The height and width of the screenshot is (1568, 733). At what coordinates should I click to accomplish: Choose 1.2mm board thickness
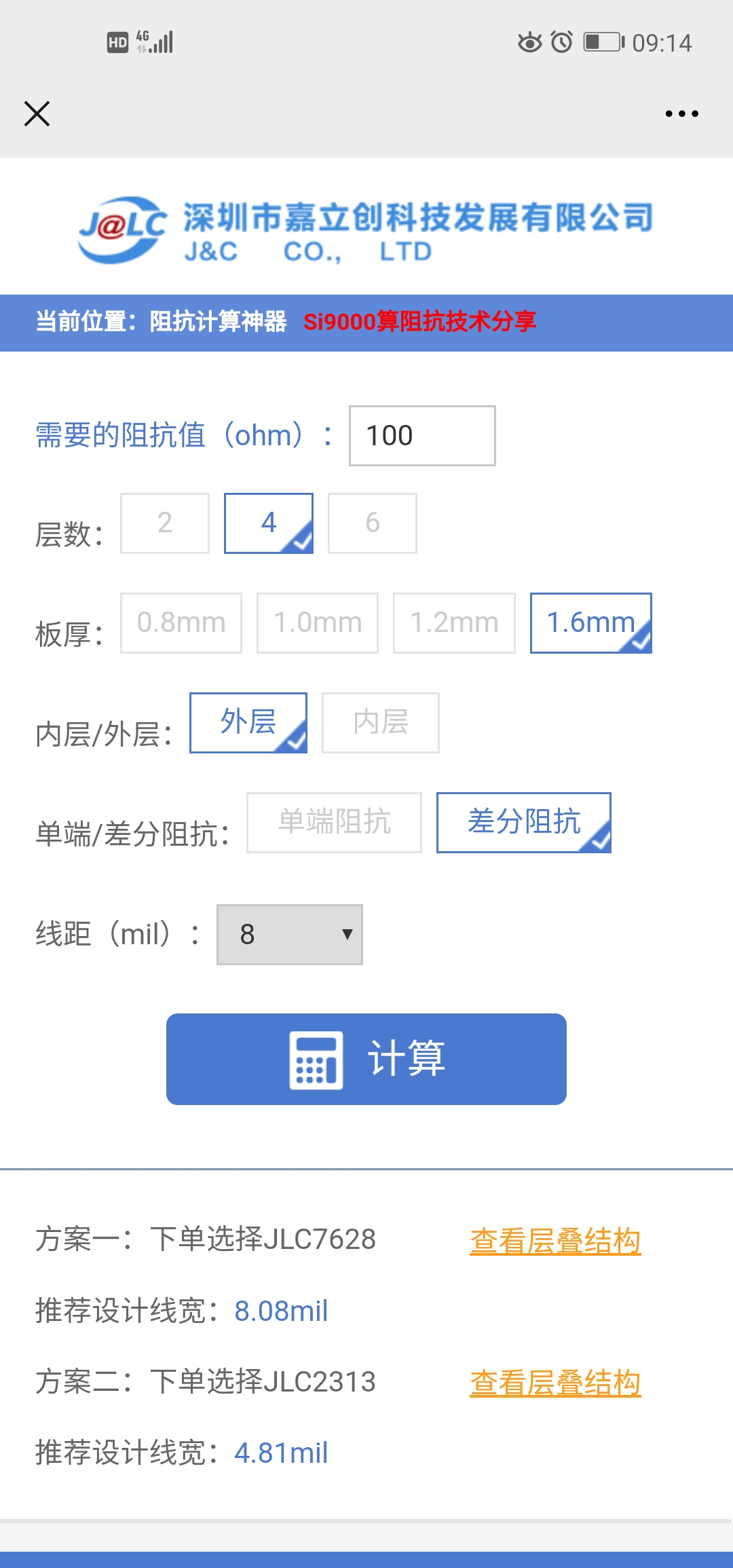(x=454, y=623)
